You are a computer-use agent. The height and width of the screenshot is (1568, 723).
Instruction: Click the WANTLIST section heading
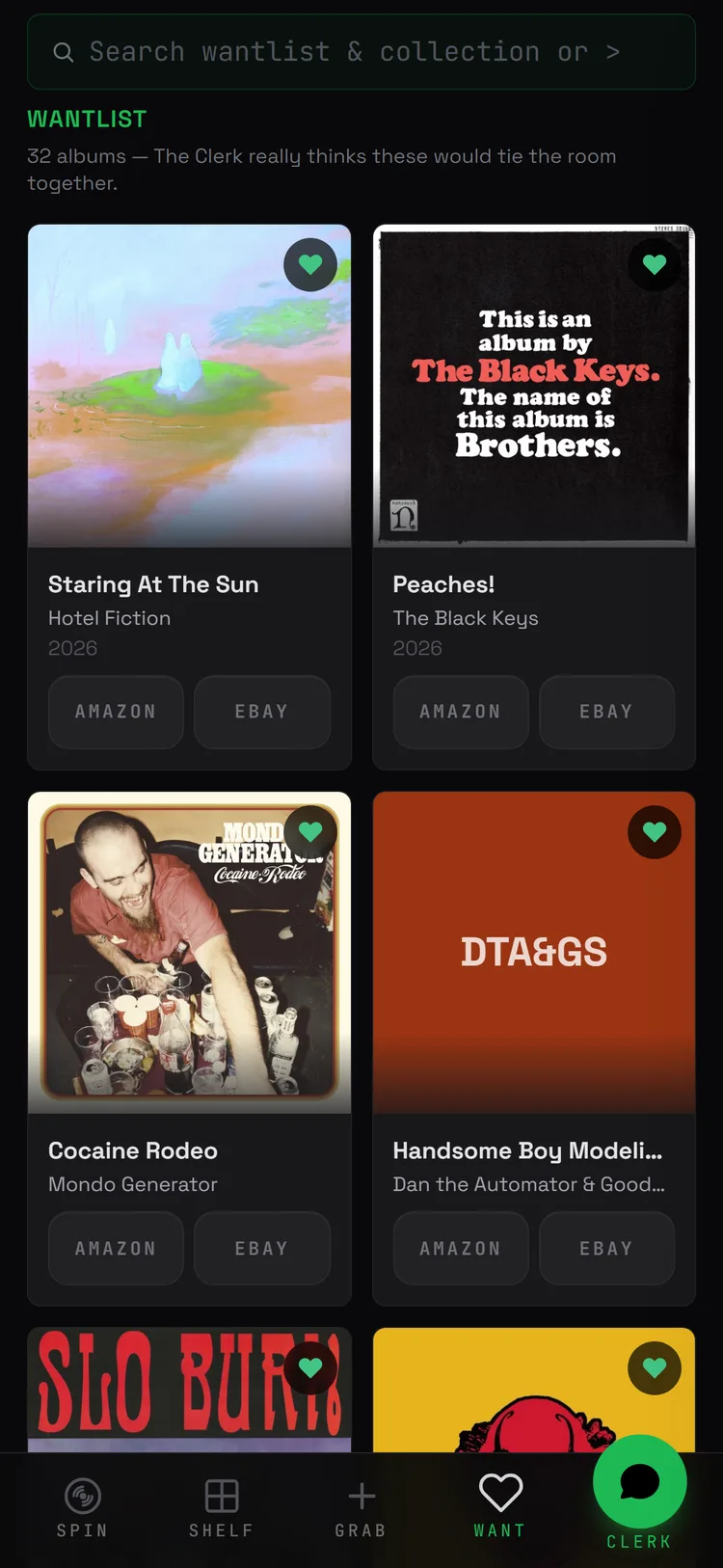87,118
